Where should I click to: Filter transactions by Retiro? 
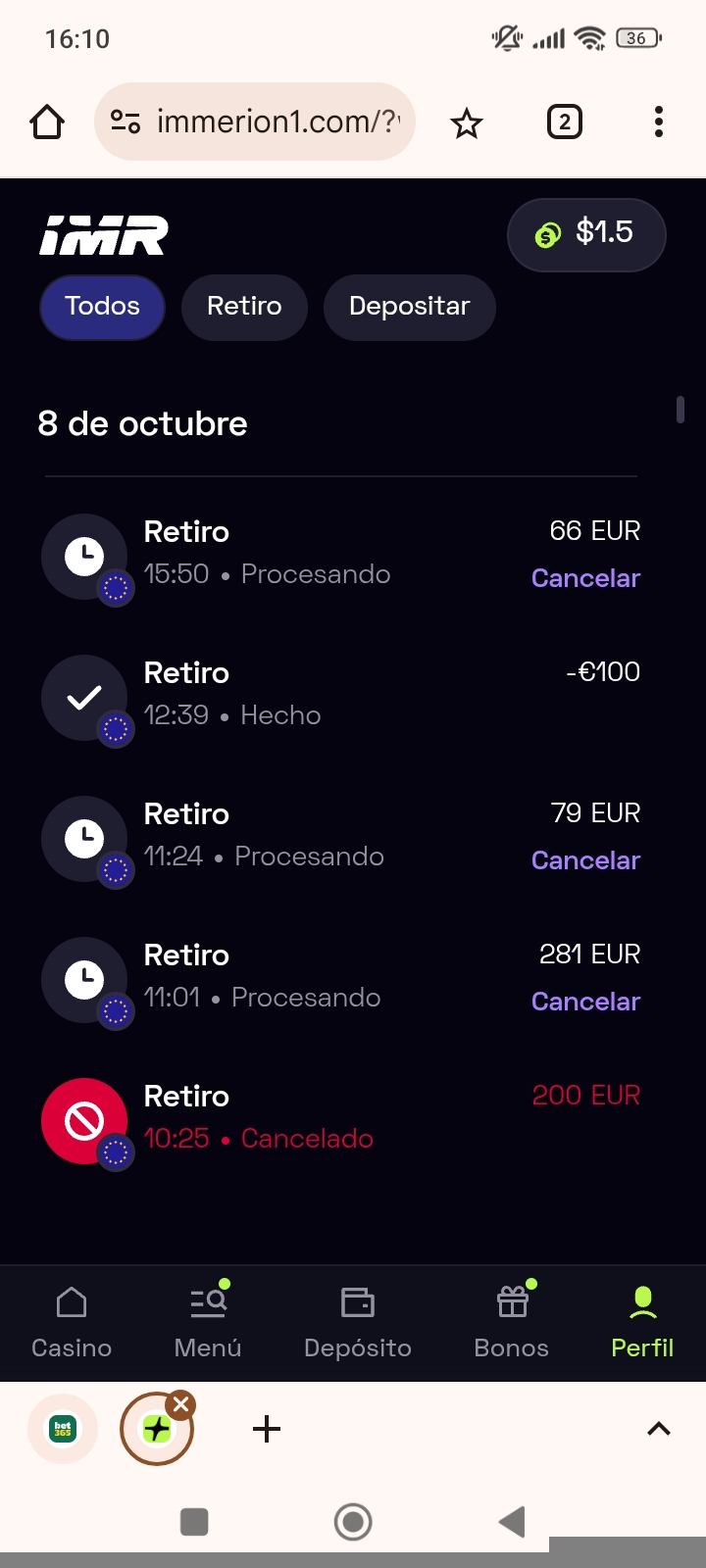pyautogui.click(x=244, y=307)
